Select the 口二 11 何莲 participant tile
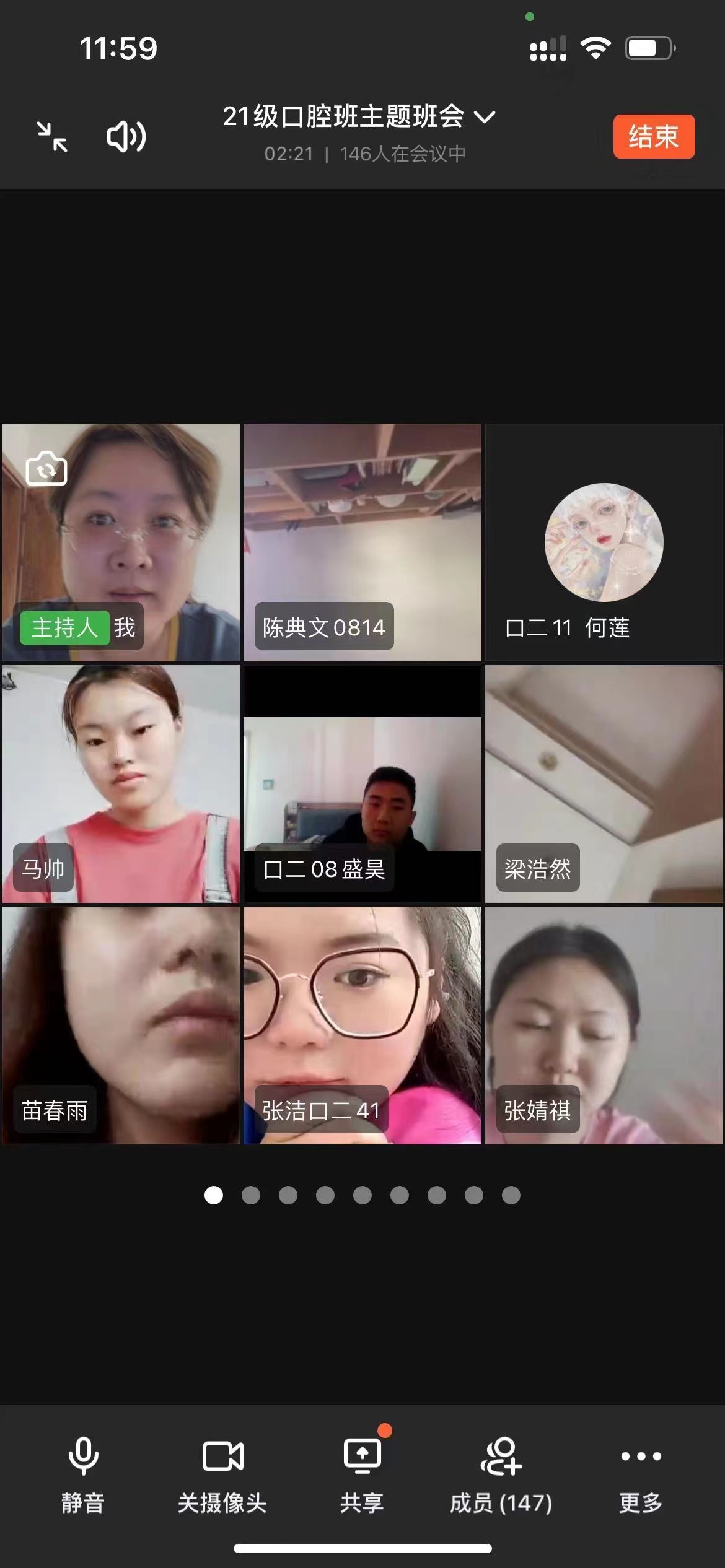Screen dimensions: 725x1568 pos(604,542)
